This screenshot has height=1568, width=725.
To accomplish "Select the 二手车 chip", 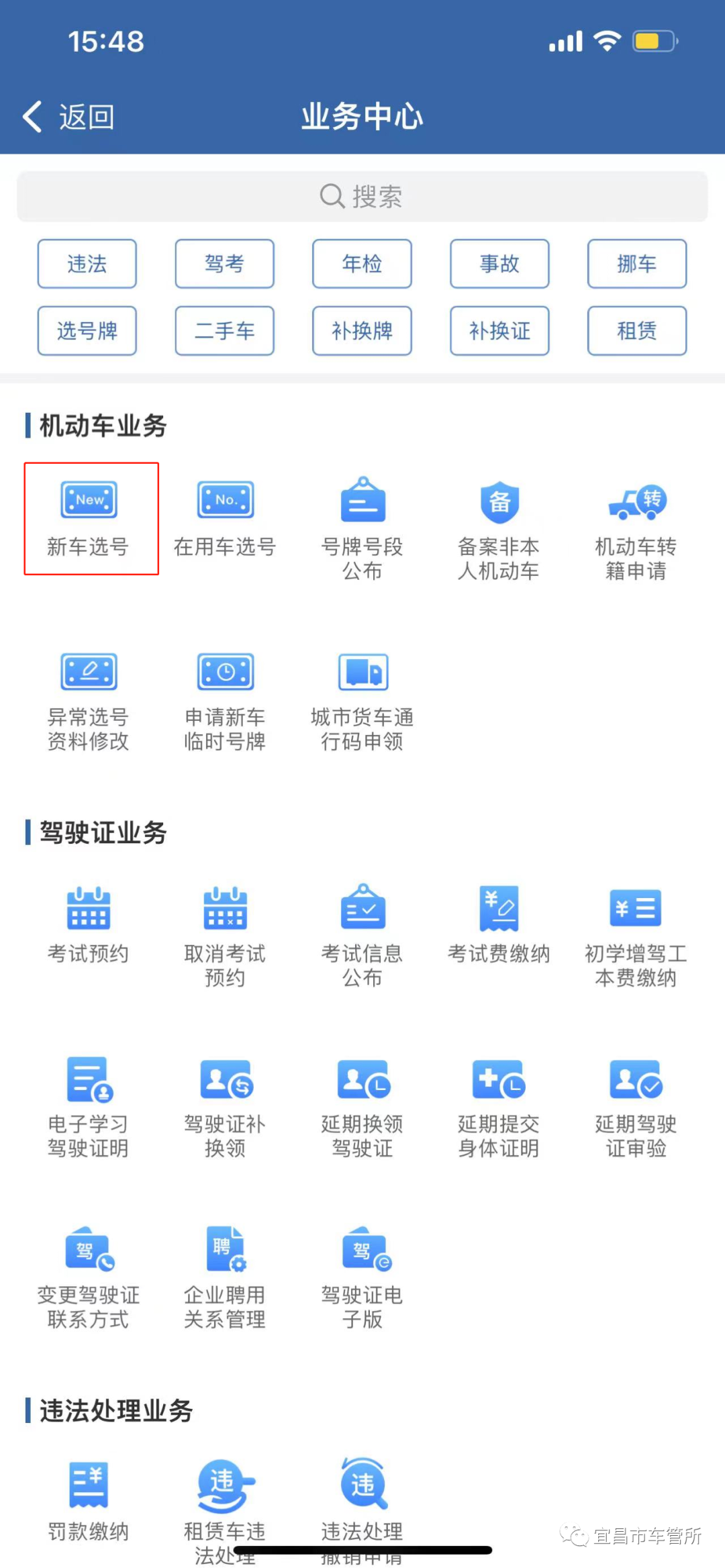I will coord(225,330).
